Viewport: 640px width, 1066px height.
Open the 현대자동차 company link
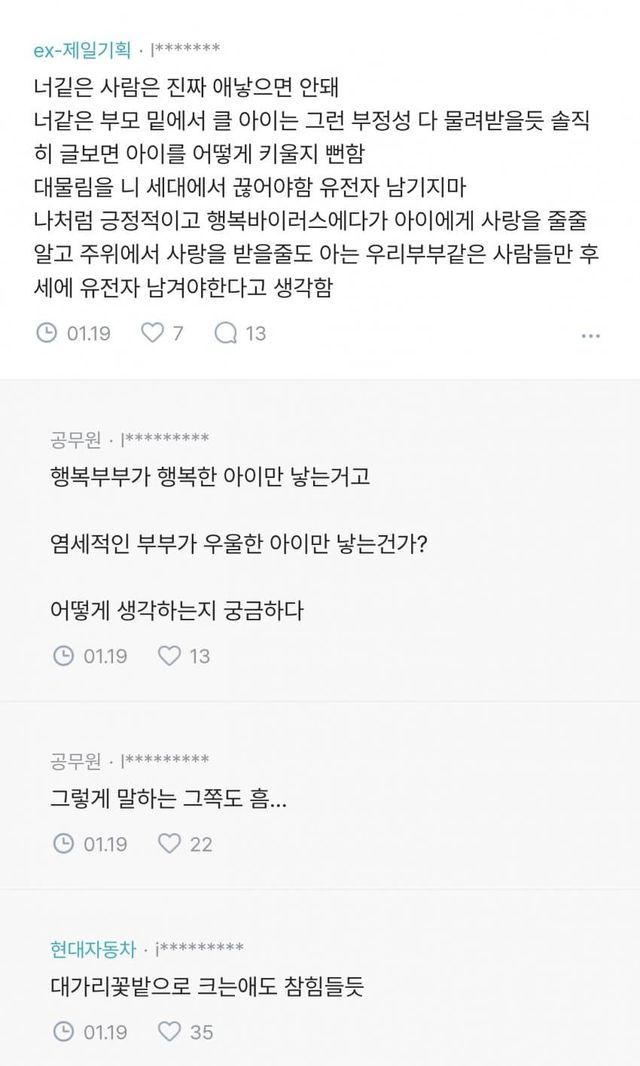94,948
